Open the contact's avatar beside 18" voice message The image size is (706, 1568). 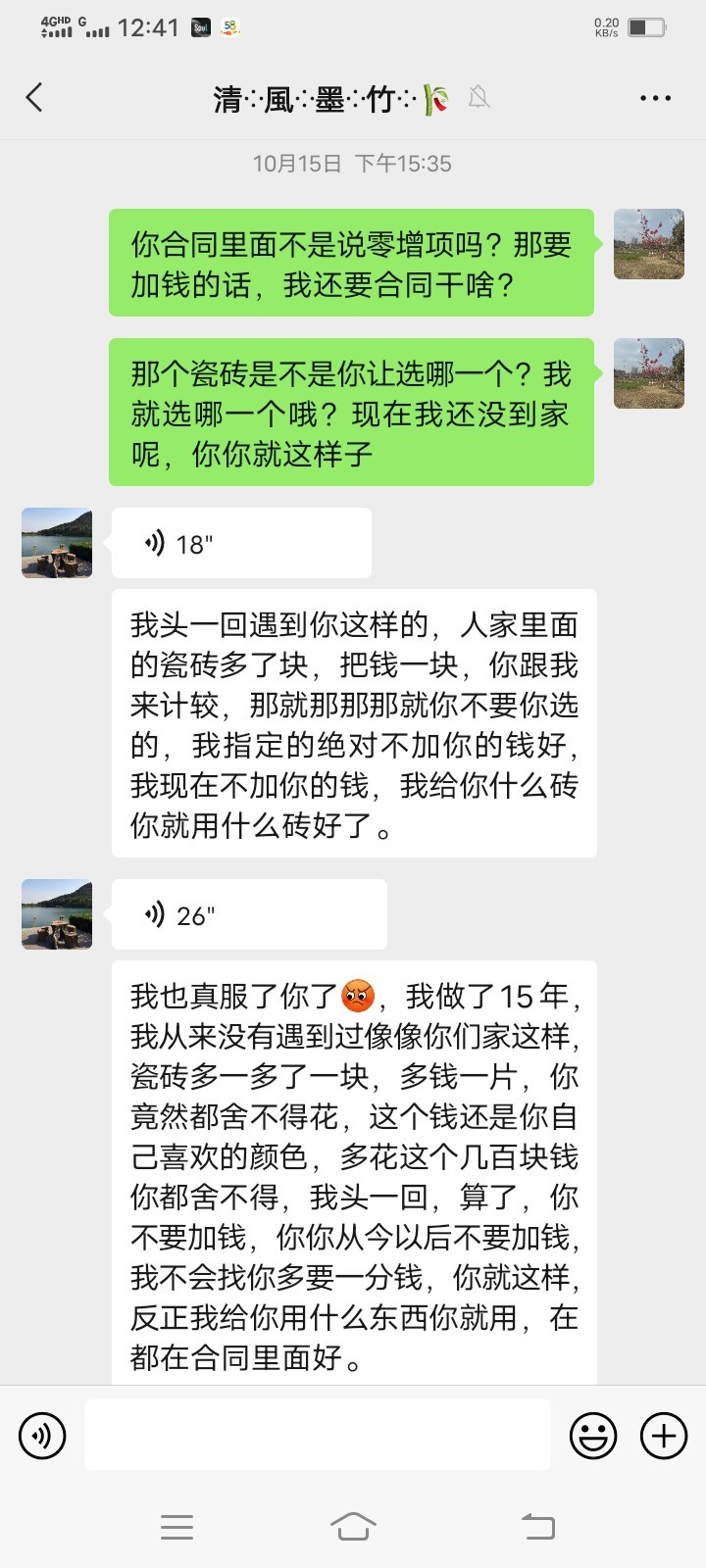[57, 543]
